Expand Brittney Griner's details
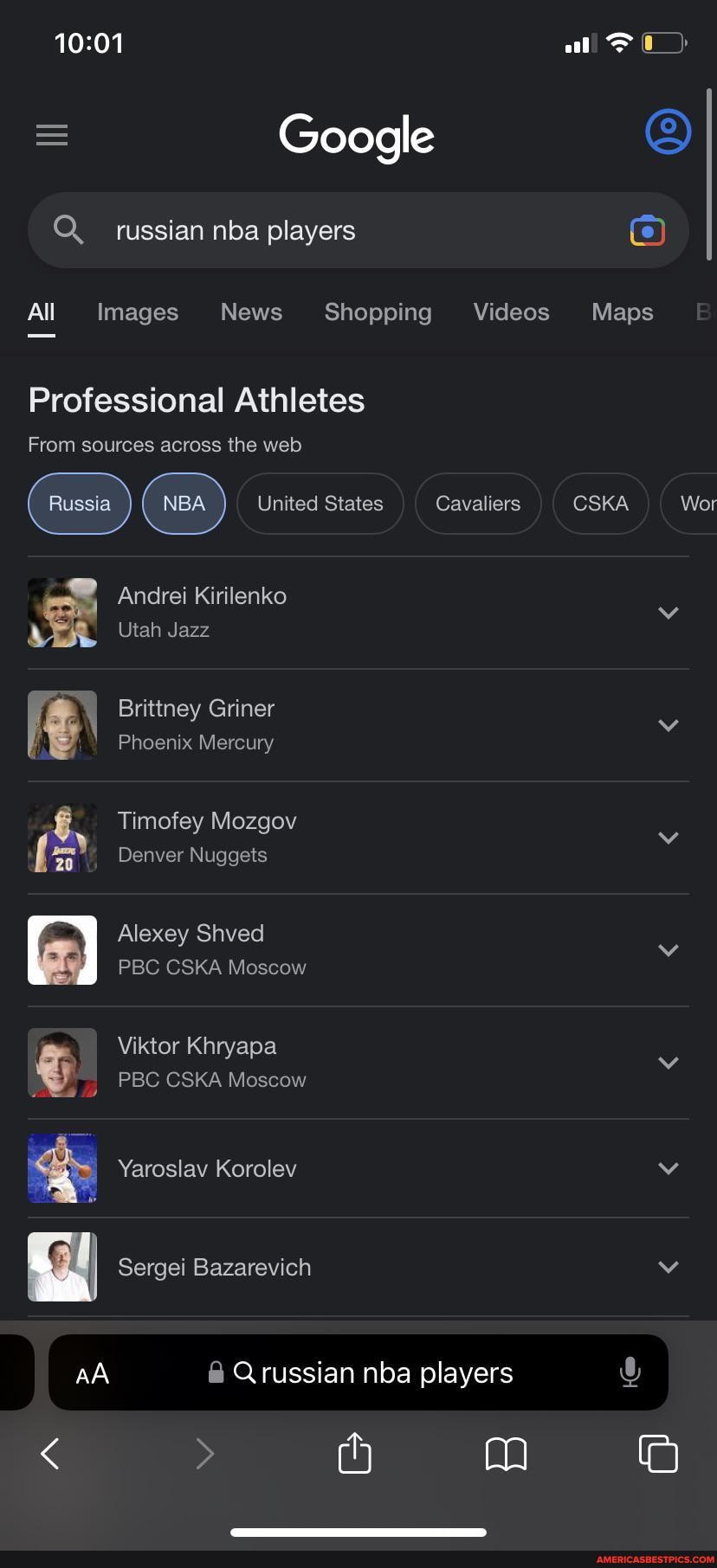 coord(668,725)
